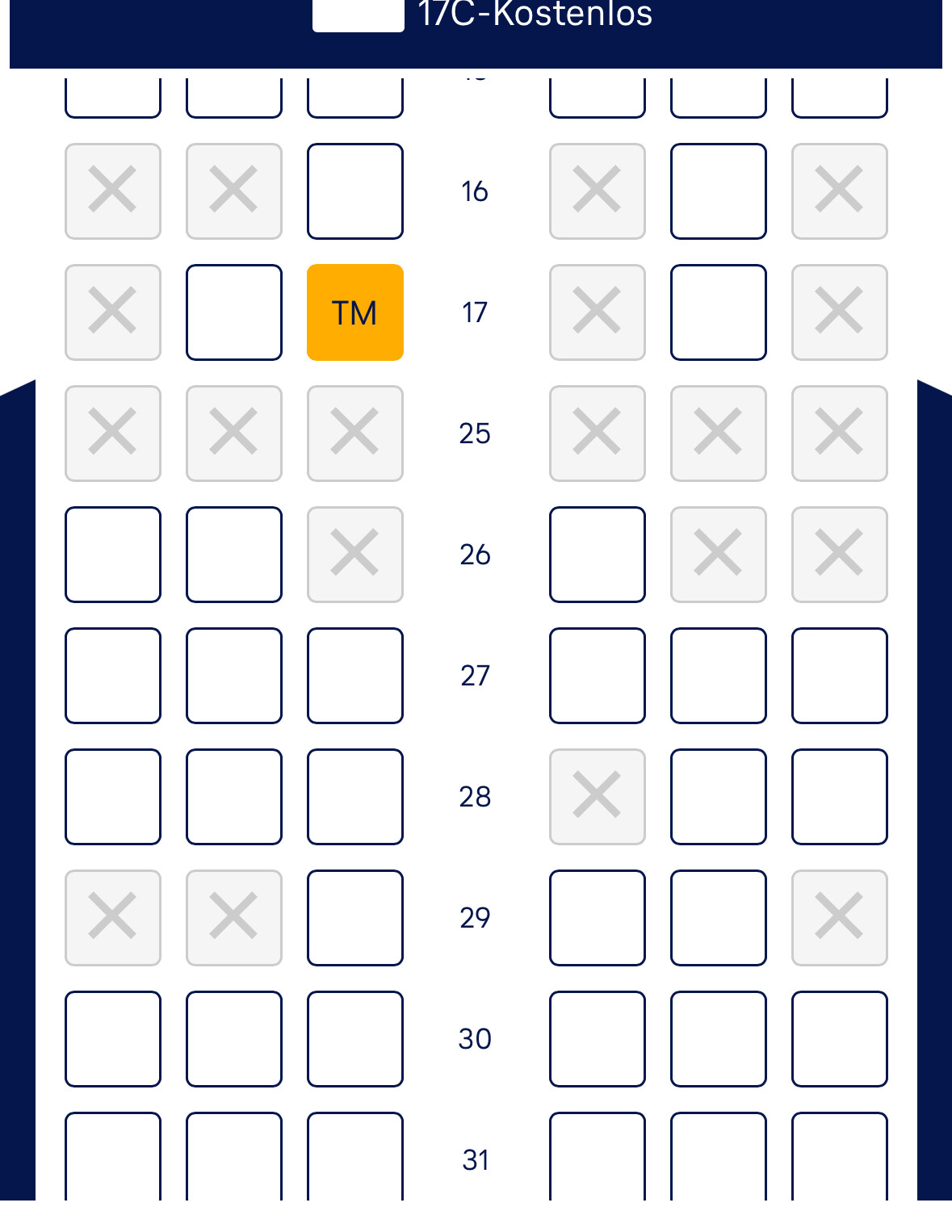The image size is (952, 1232).
Task: Select seat 17E
Action: [x=719, y=312]
